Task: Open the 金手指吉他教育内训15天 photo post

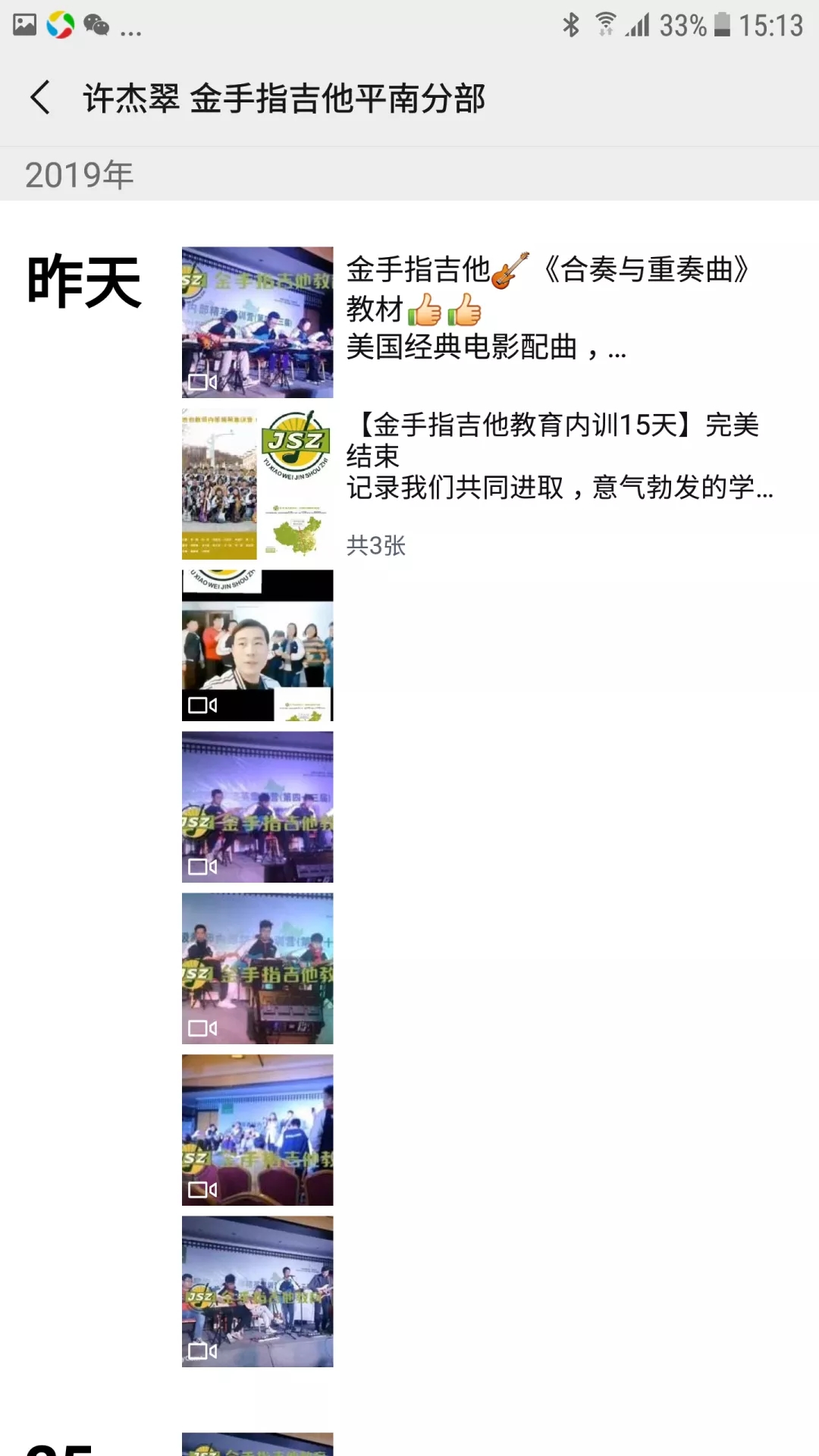Action: pyautogui.click(x=257, y=484)
